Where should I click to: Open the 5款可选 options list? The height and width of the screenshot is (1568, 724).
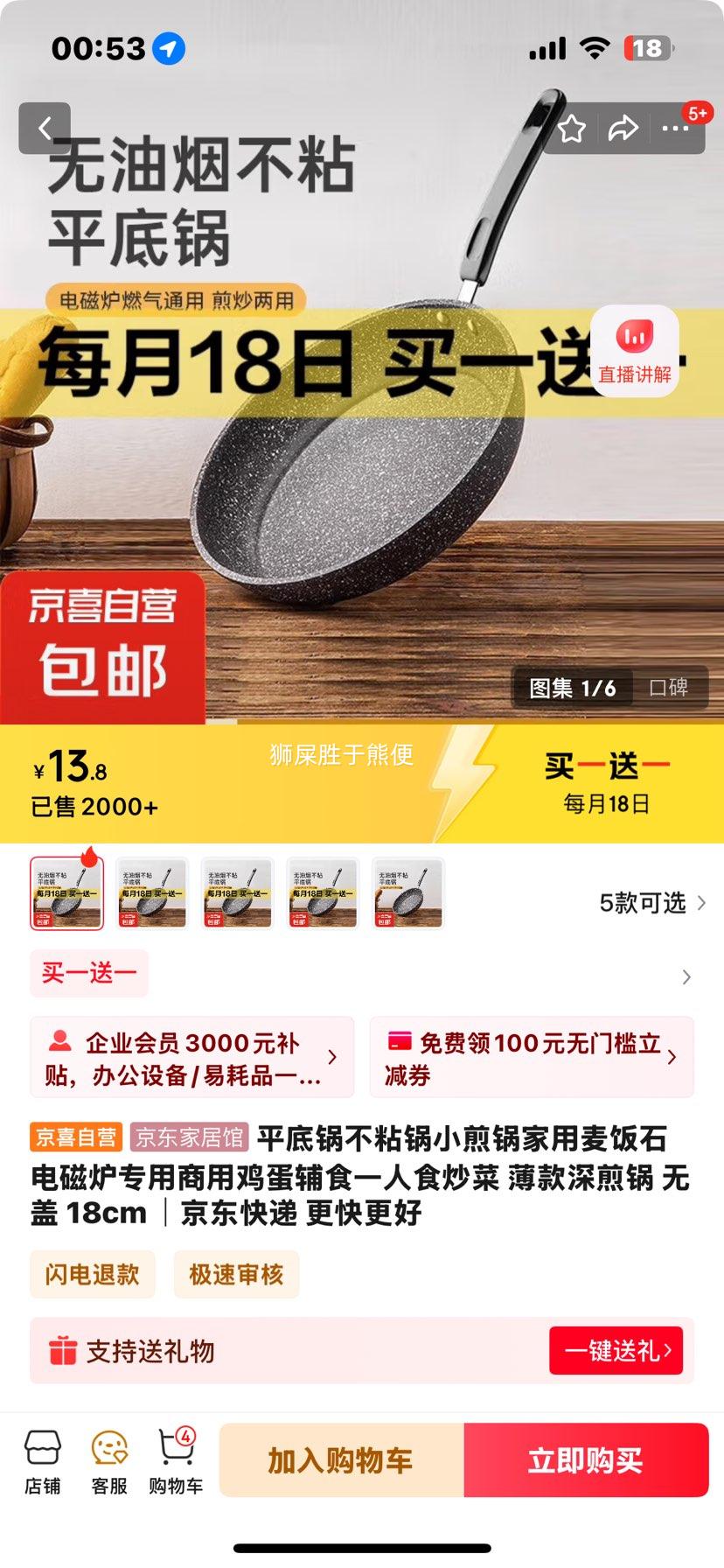pyautogui.click(x=651, y=903)
